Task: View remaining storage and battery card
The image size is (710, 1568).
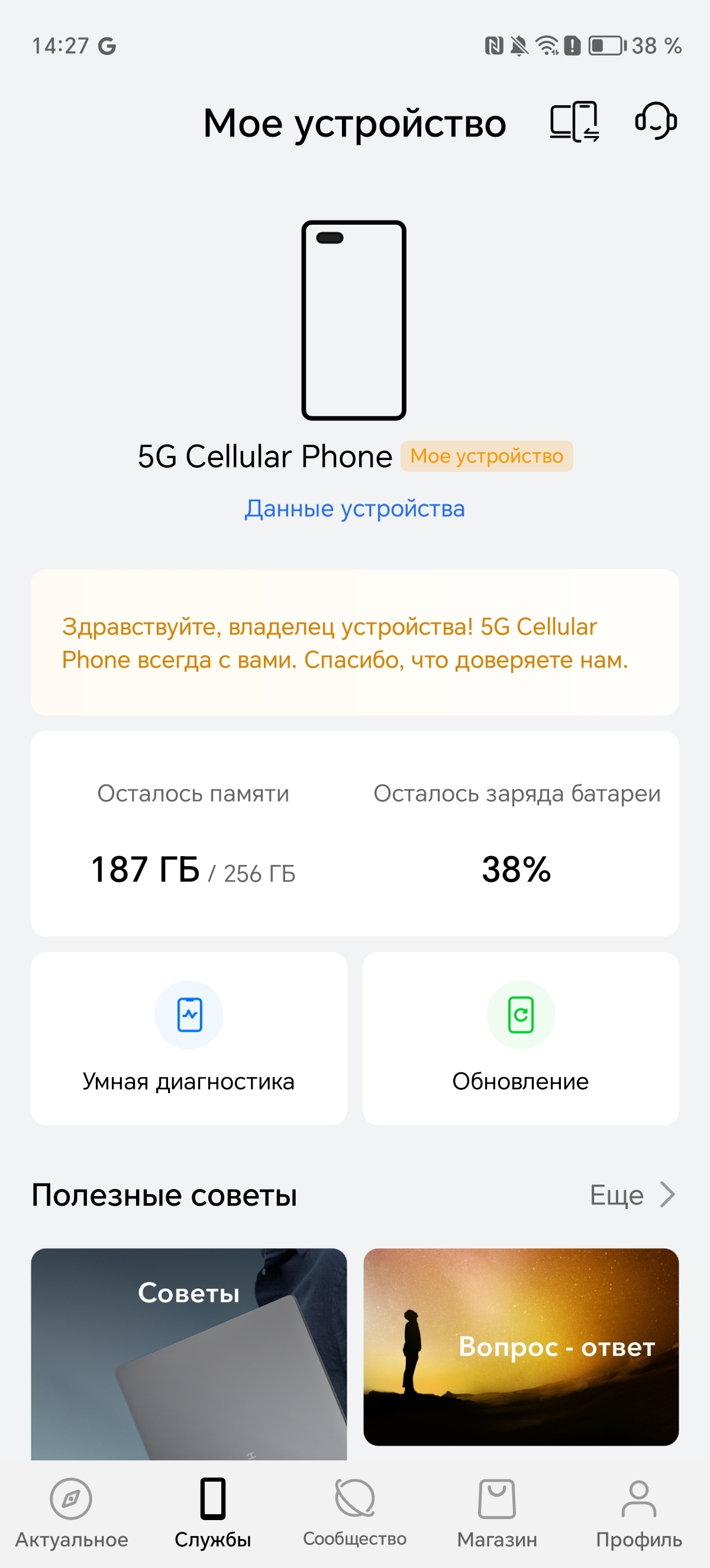Action: tap(354, 832)
